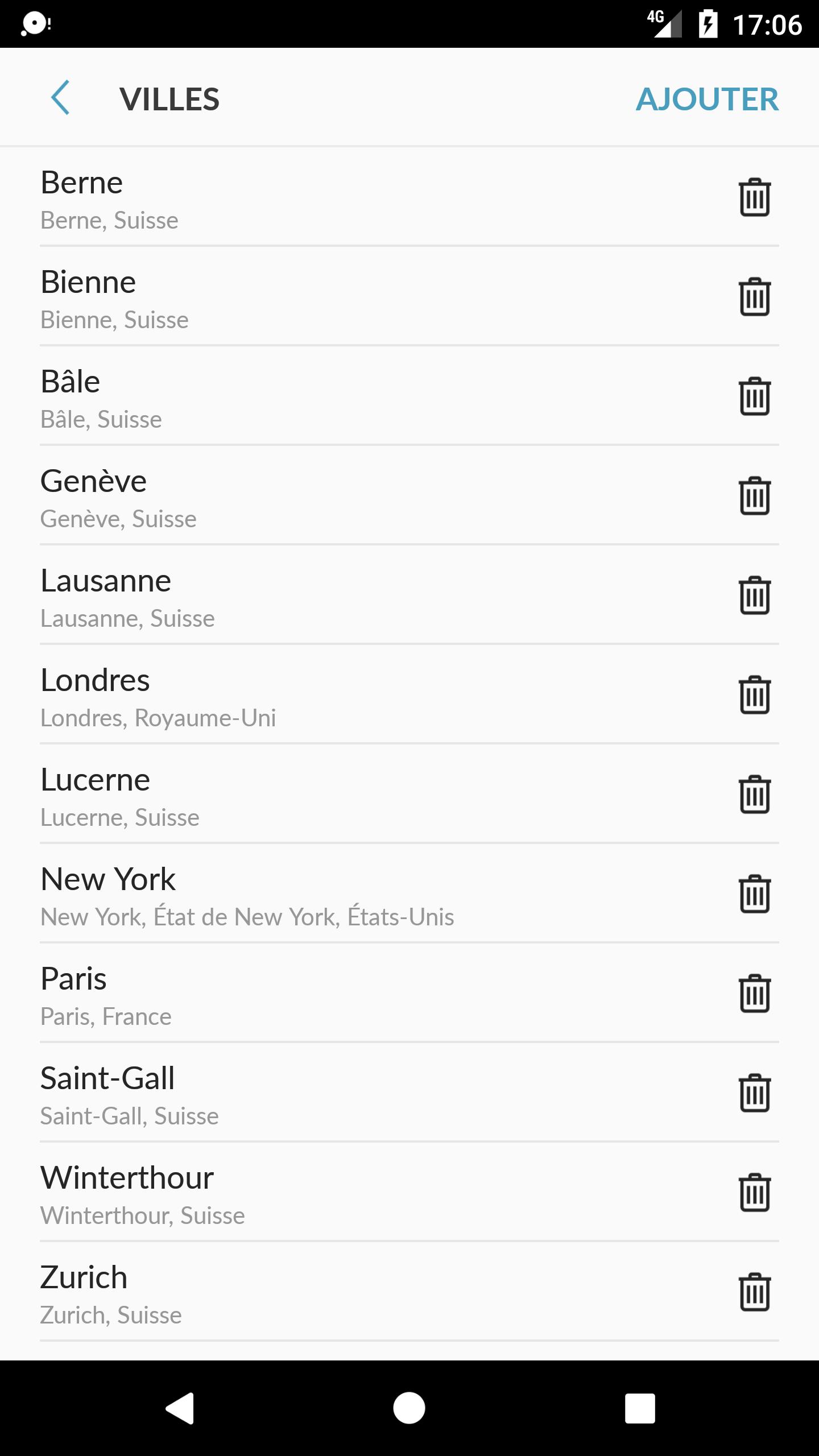The width and height of the screenshot is (819, 1456).
Task: Tap the trash icon next to Genève
Action: 755,495
